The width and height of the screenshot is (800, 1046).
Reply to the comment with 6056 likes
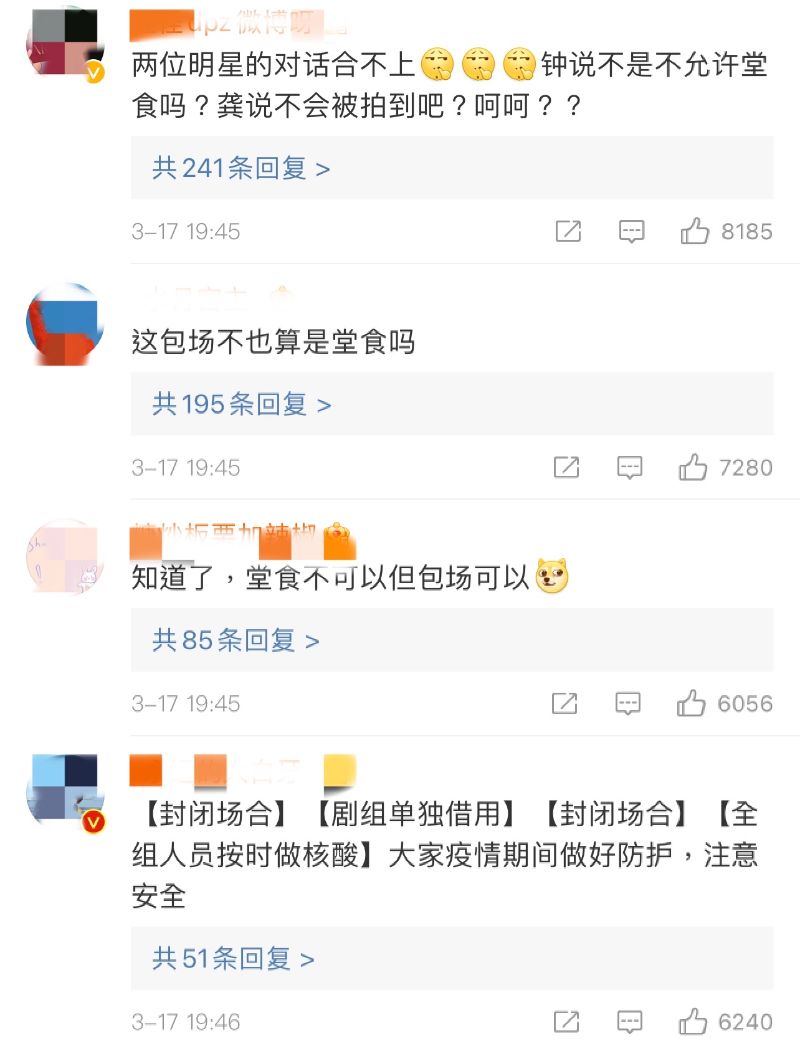(x=628, y=703)
